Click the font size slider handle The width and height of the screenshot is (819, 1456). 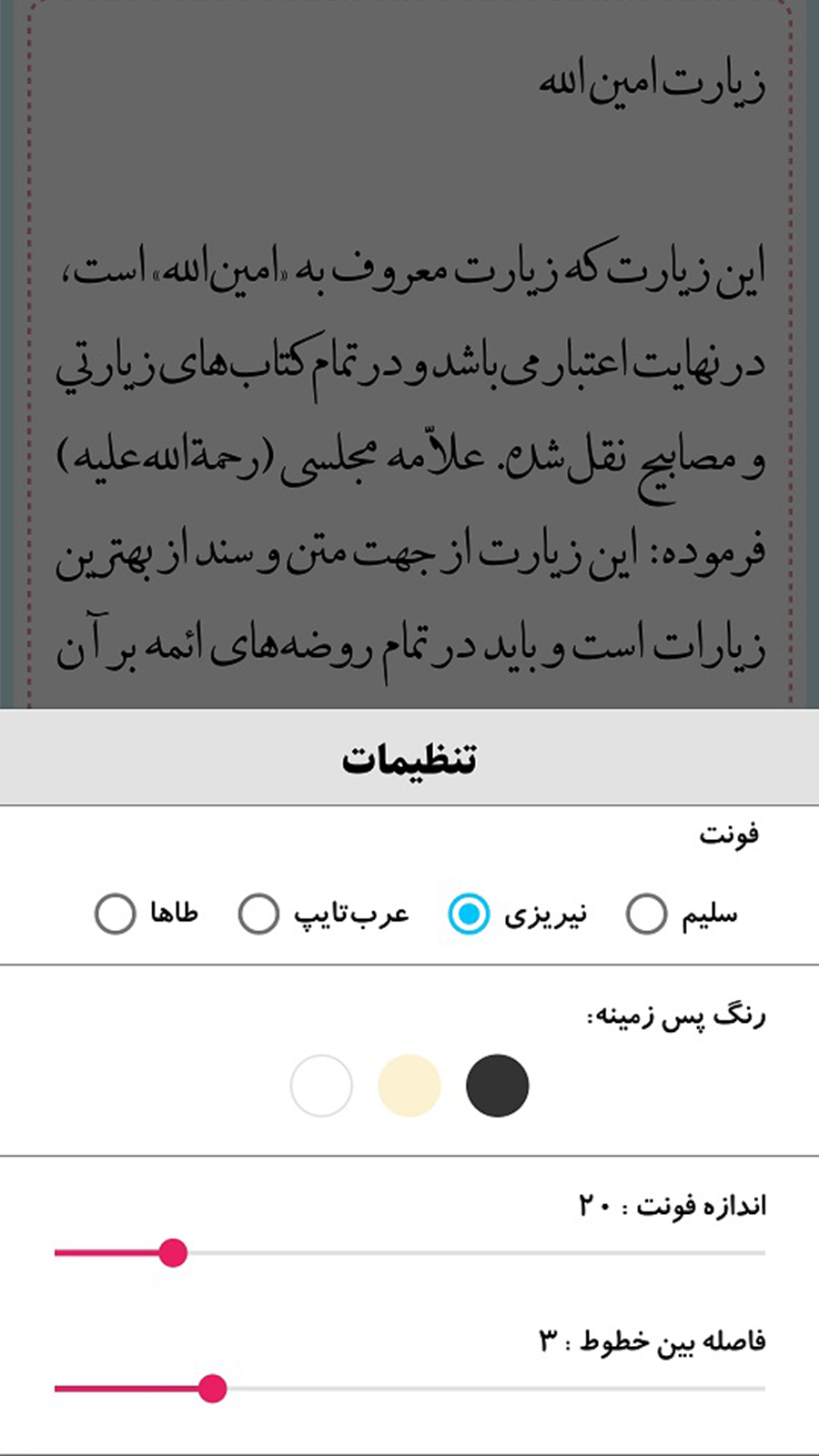(174, 1254)
